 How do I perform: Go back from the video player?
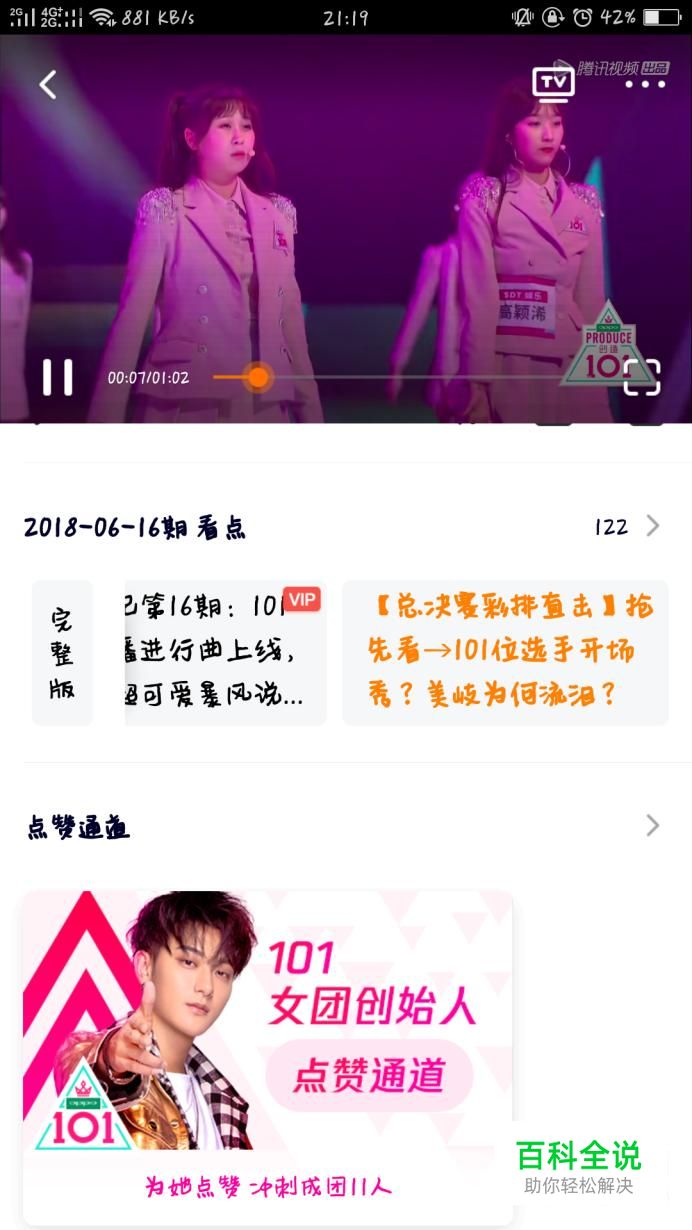pyautogui.click(x=47, y=85)
